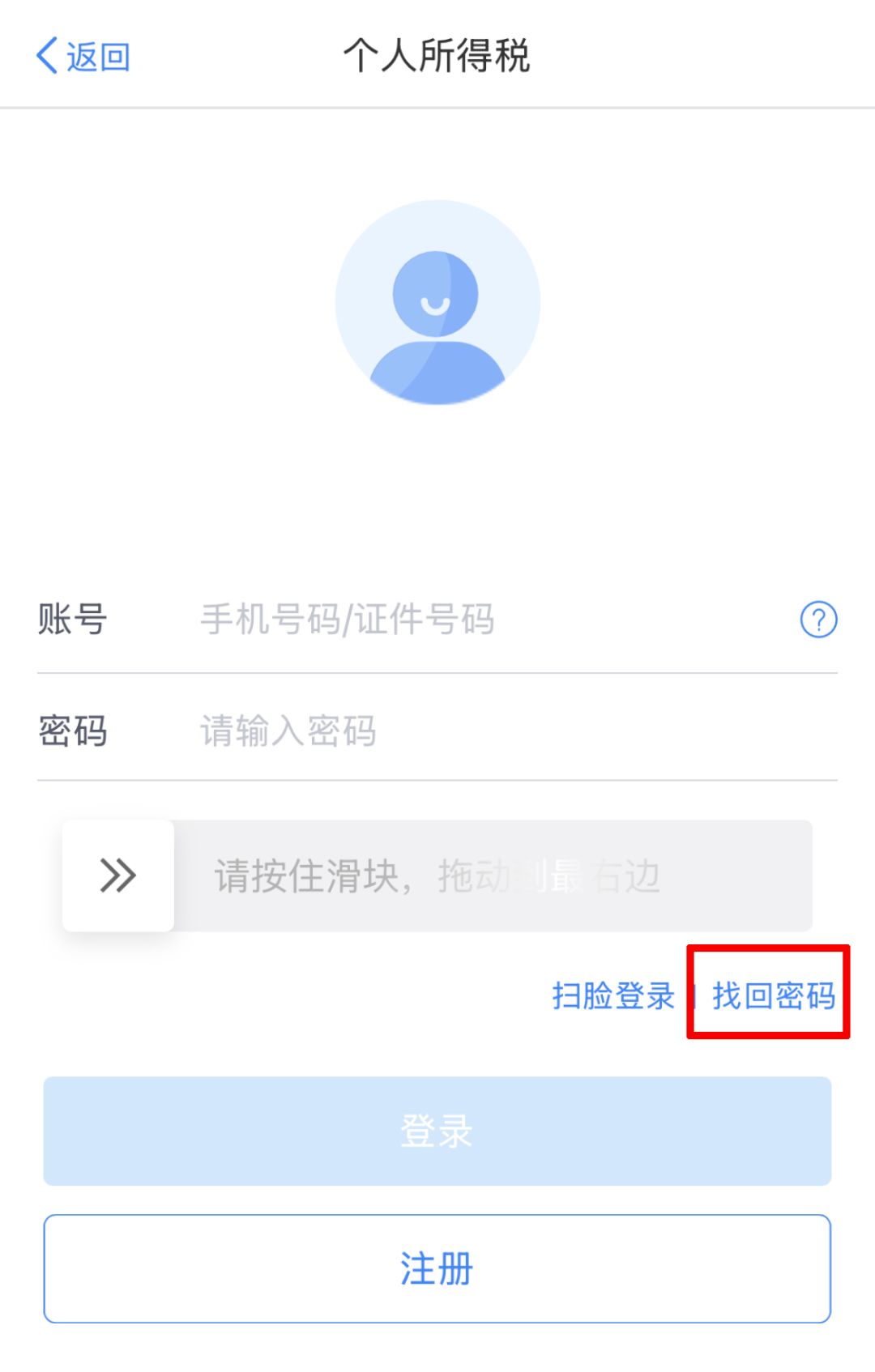This screenshot has height=1372, width=875.
Task: Select the 个人所得税 title text
Action: point(437,57)
